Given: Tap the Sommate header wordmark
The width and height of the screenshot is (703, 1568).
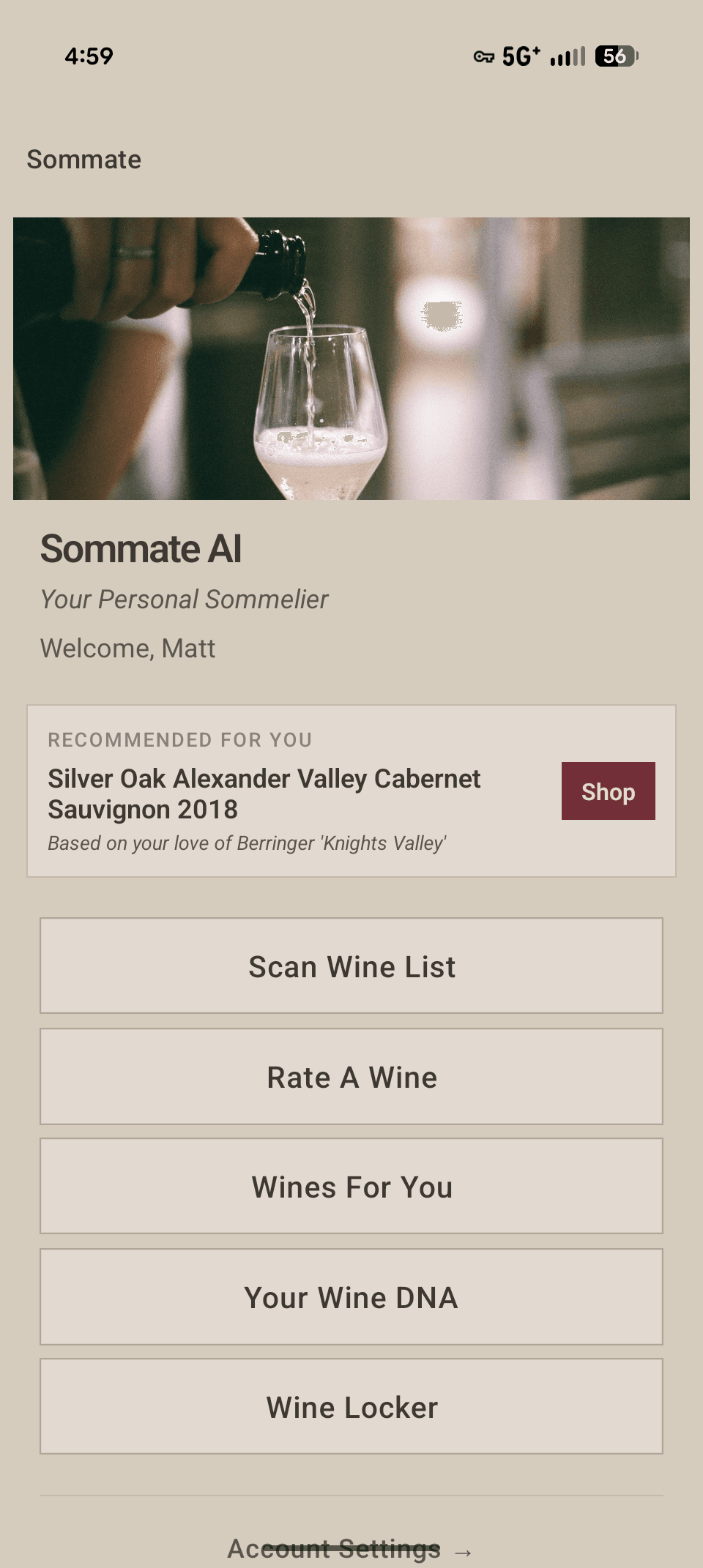Looking at the screenshot, I should click(84, 160).
